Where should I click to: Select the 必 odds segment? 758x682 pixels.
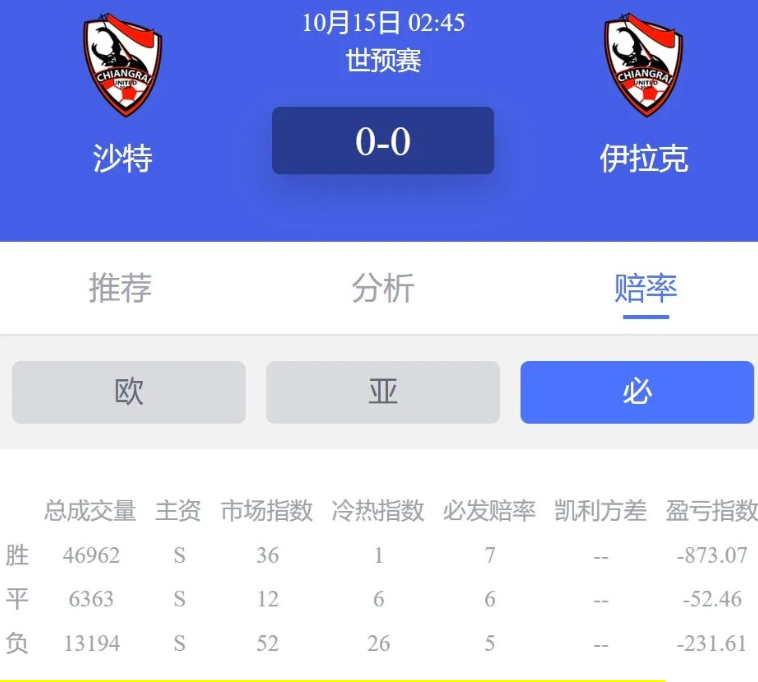point(637,392)
